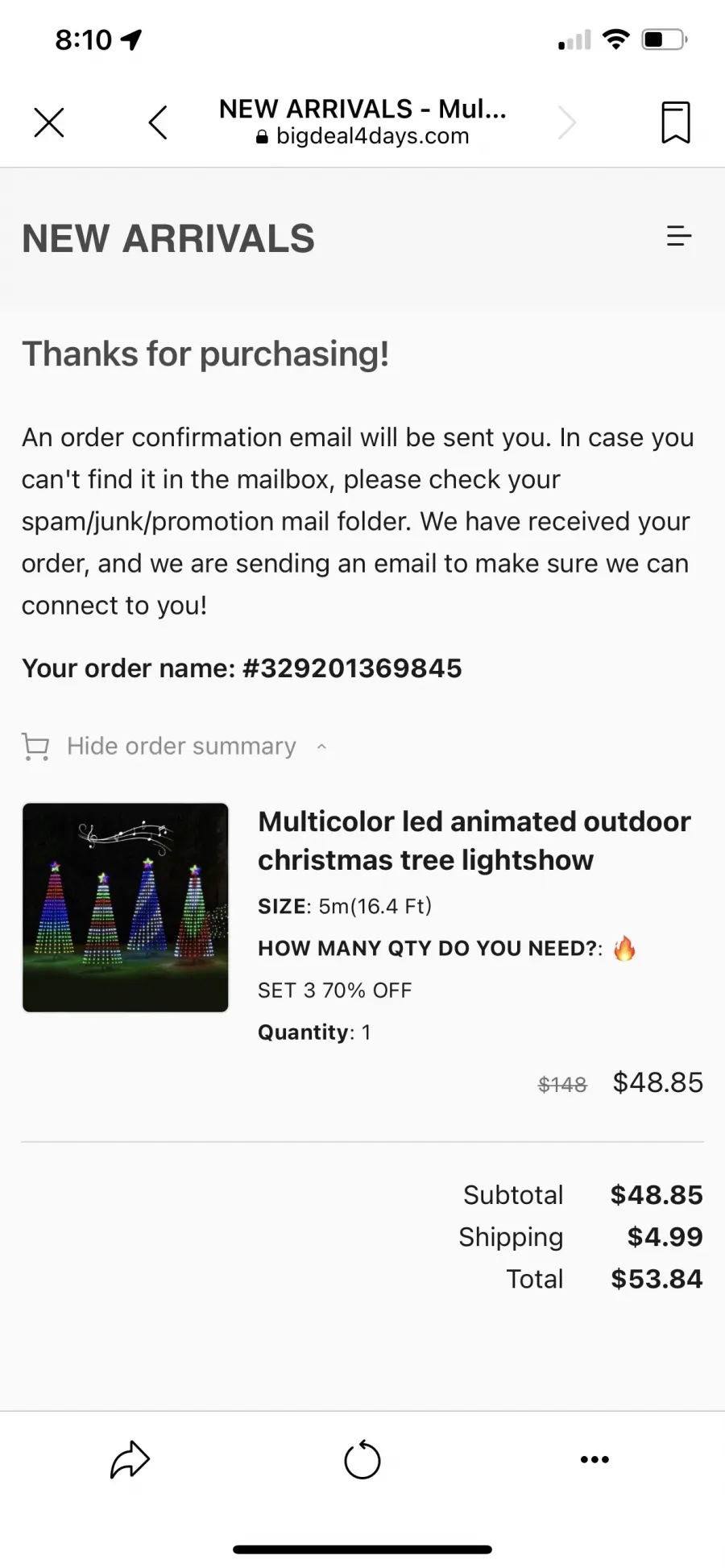Go back to the previous page

pos(158,122)
